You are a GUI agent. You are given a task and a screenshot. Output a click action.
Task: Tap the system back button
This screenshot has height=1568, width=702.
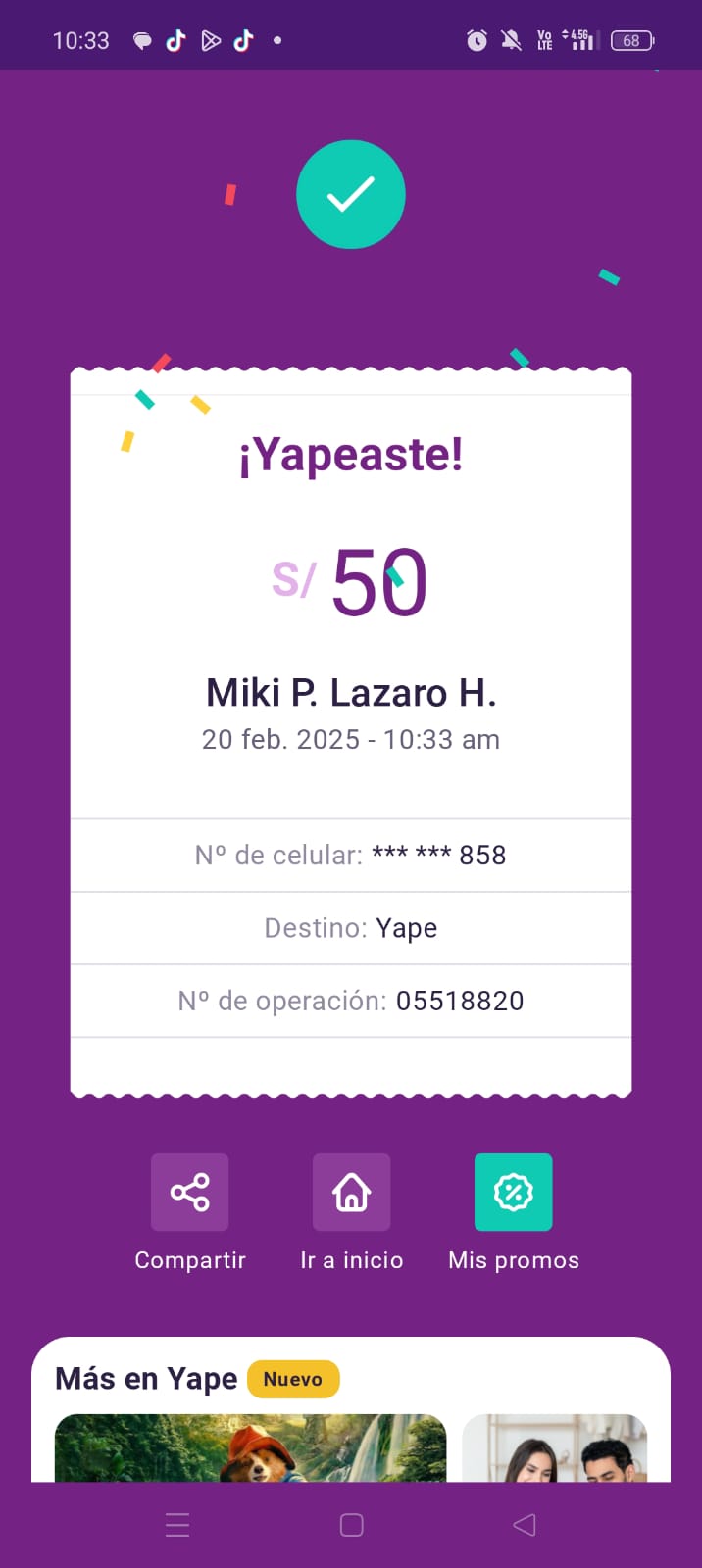point(525,1525)
